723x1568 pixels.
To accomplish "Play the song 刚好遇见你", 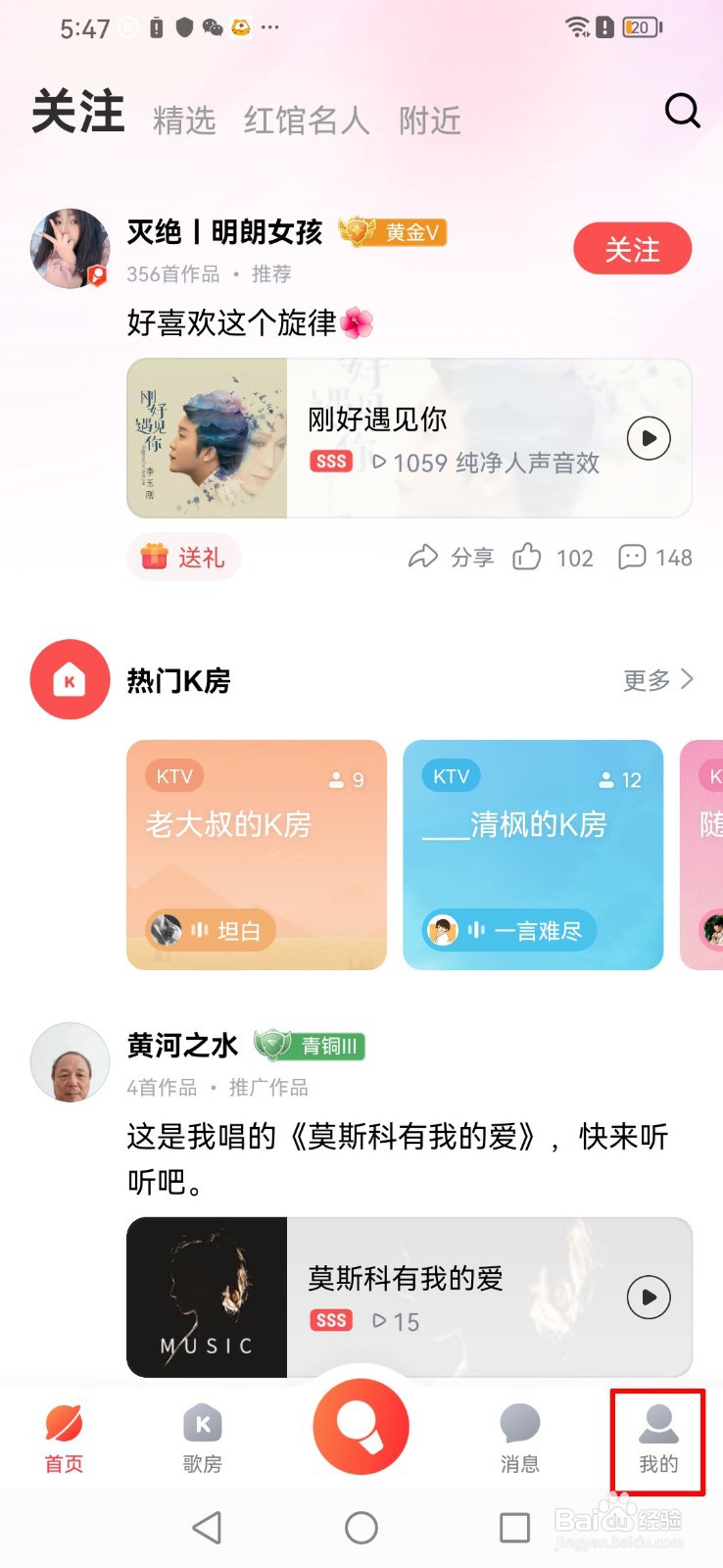I will pyautogui.click(x=648, y=438).
